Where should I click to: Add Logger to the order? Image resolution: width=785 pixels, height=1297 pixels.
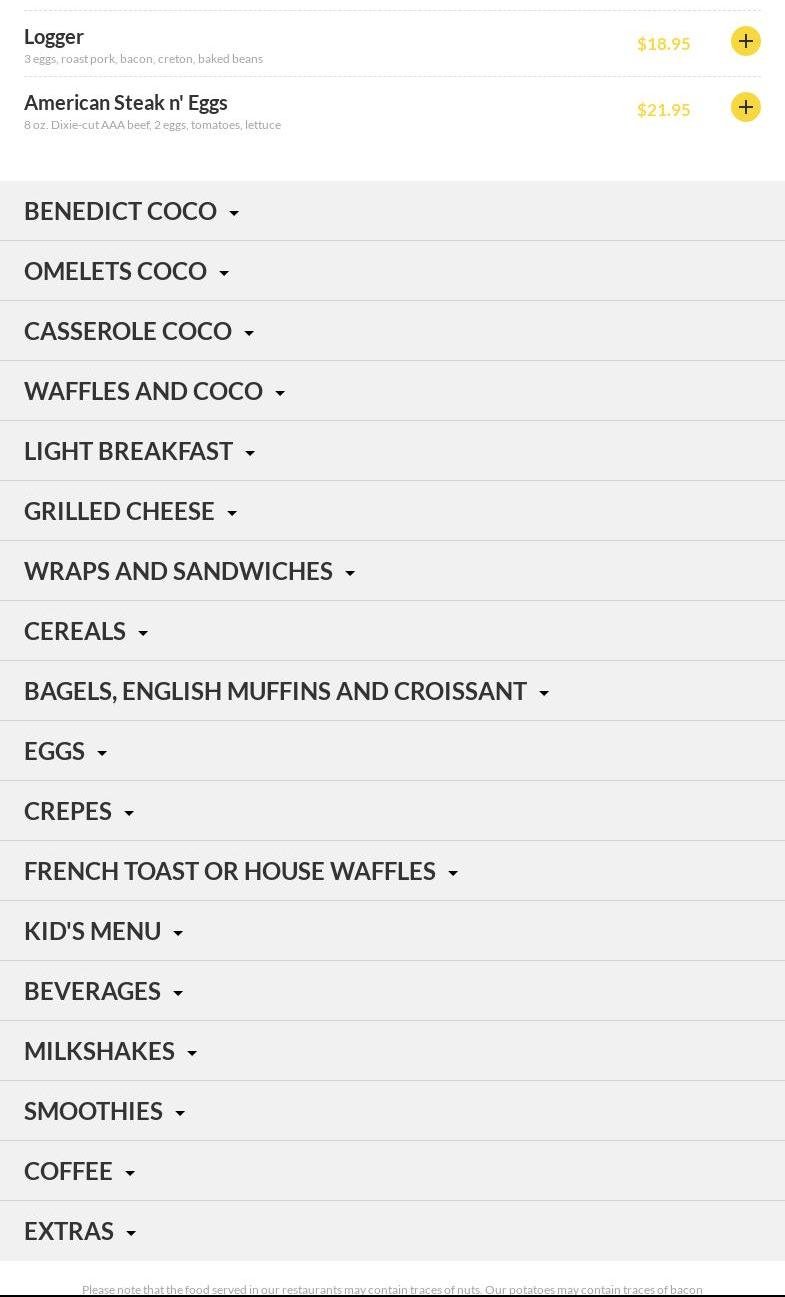(x=745, y=41)
